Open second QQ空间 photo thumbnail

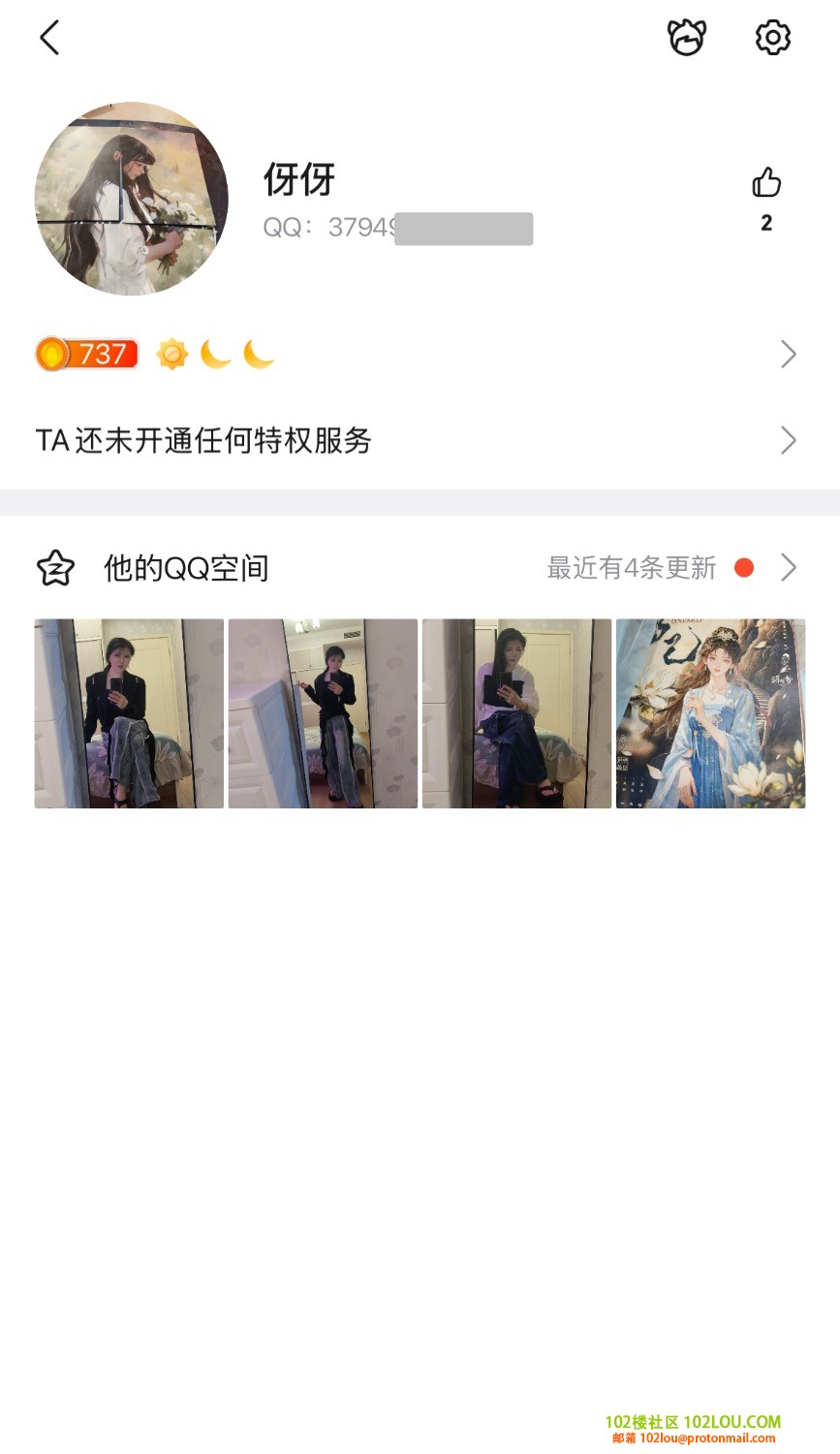pyautogui.click(x=323, y=713)
